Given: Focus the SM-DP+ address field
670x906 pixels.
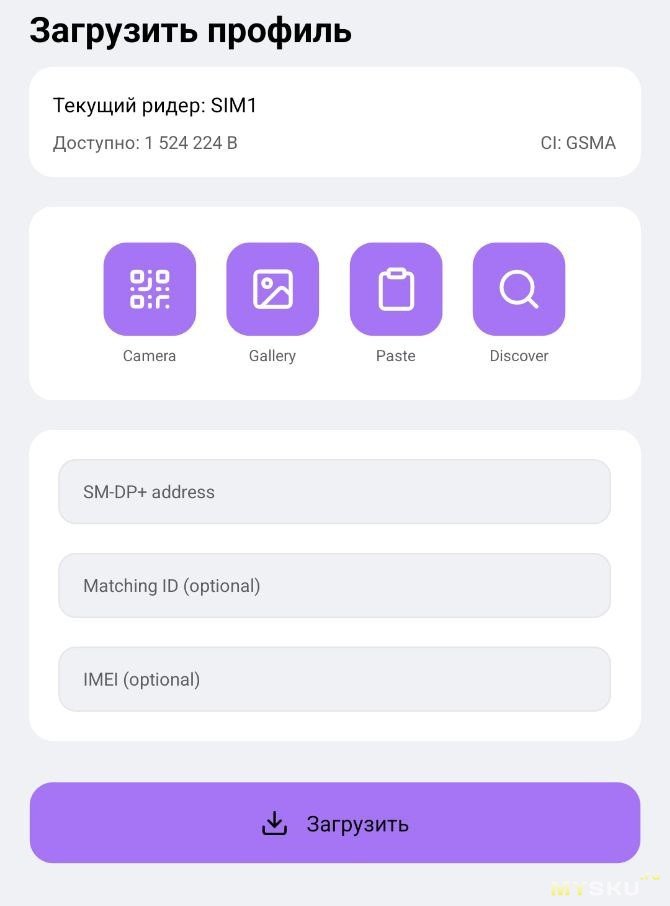Looking at the screenshot, I should tap(334, 492).
